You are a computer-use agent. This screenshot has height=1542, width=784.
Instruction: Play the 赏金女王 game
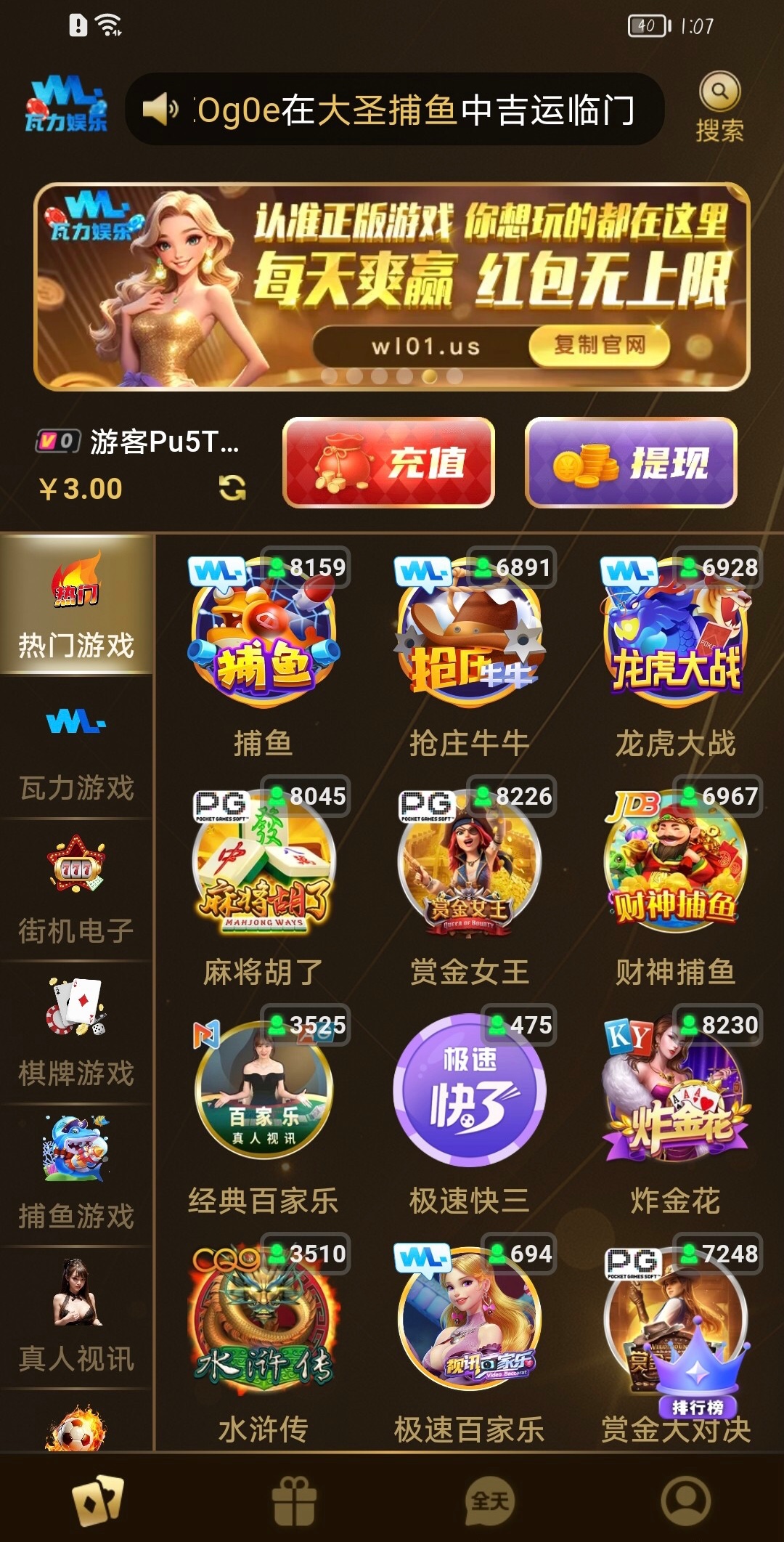click(469, 864)
